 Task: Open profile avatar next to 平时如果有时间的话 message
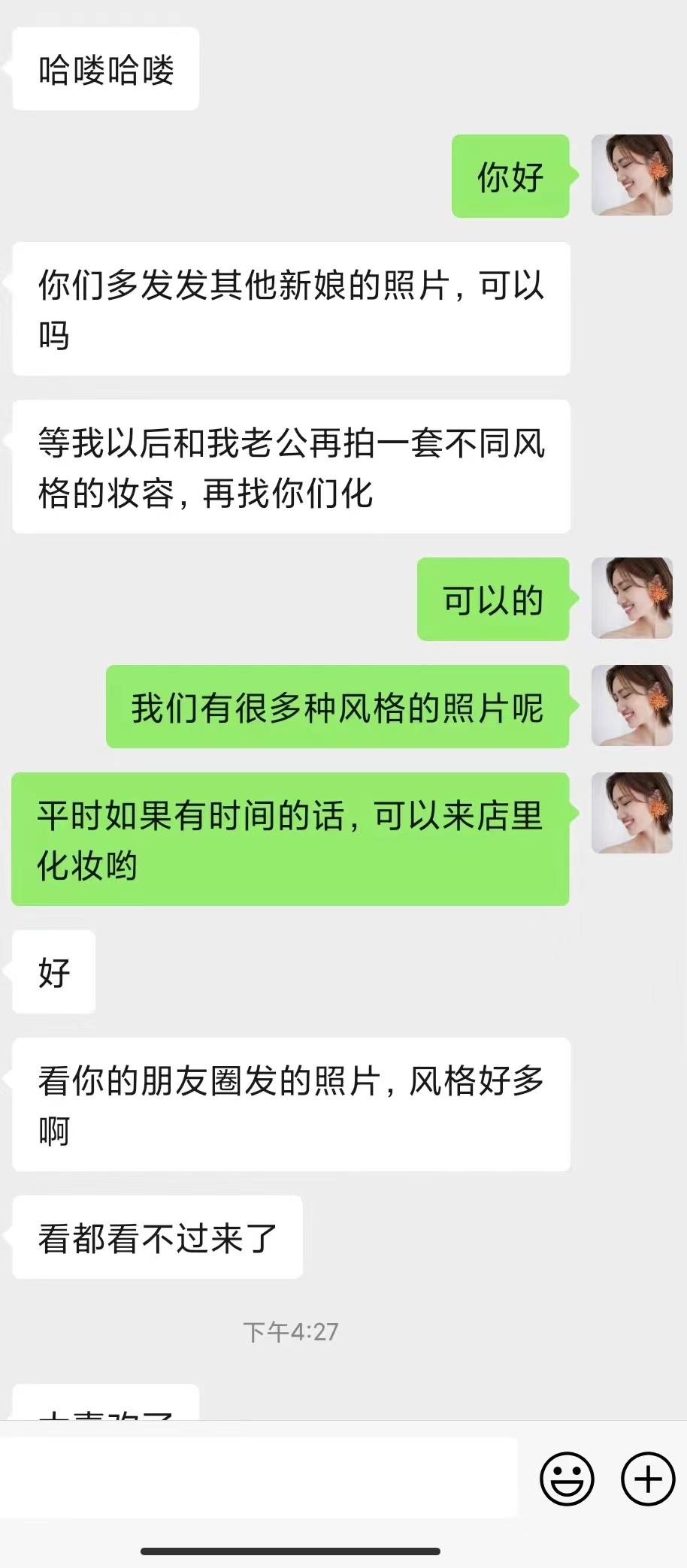click(x=631, y=813)
